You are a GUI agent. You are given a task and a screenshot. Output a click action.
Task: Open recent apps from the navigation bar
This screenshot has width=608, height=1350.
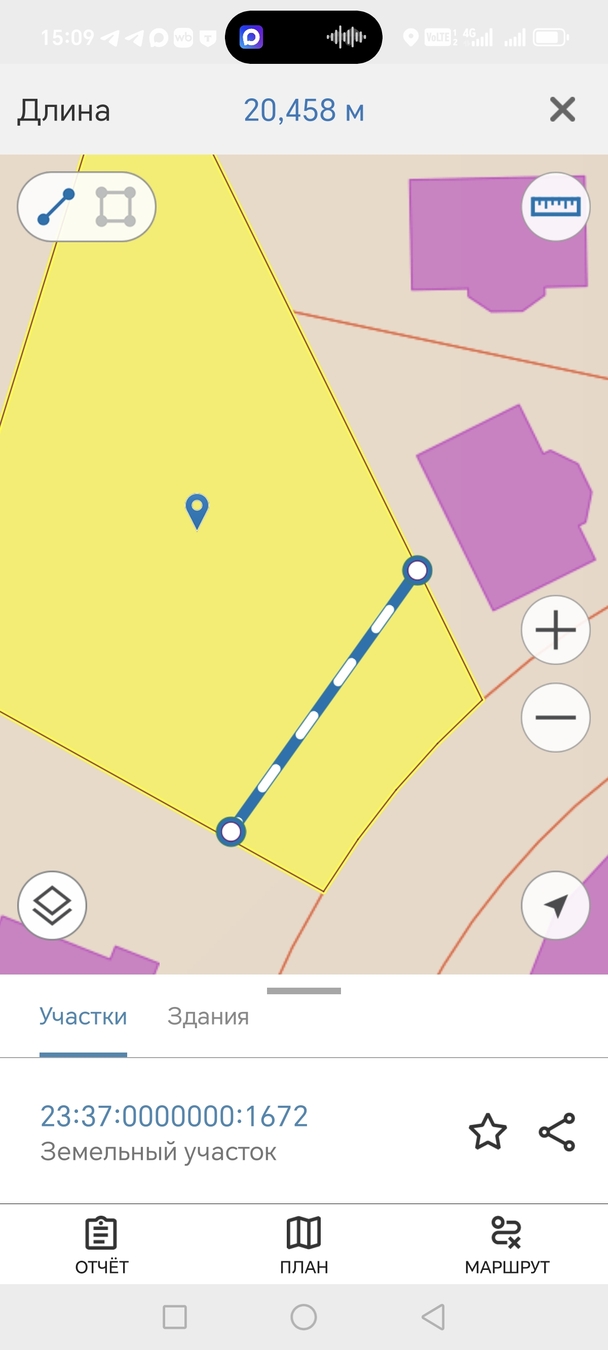point(175,1317)
